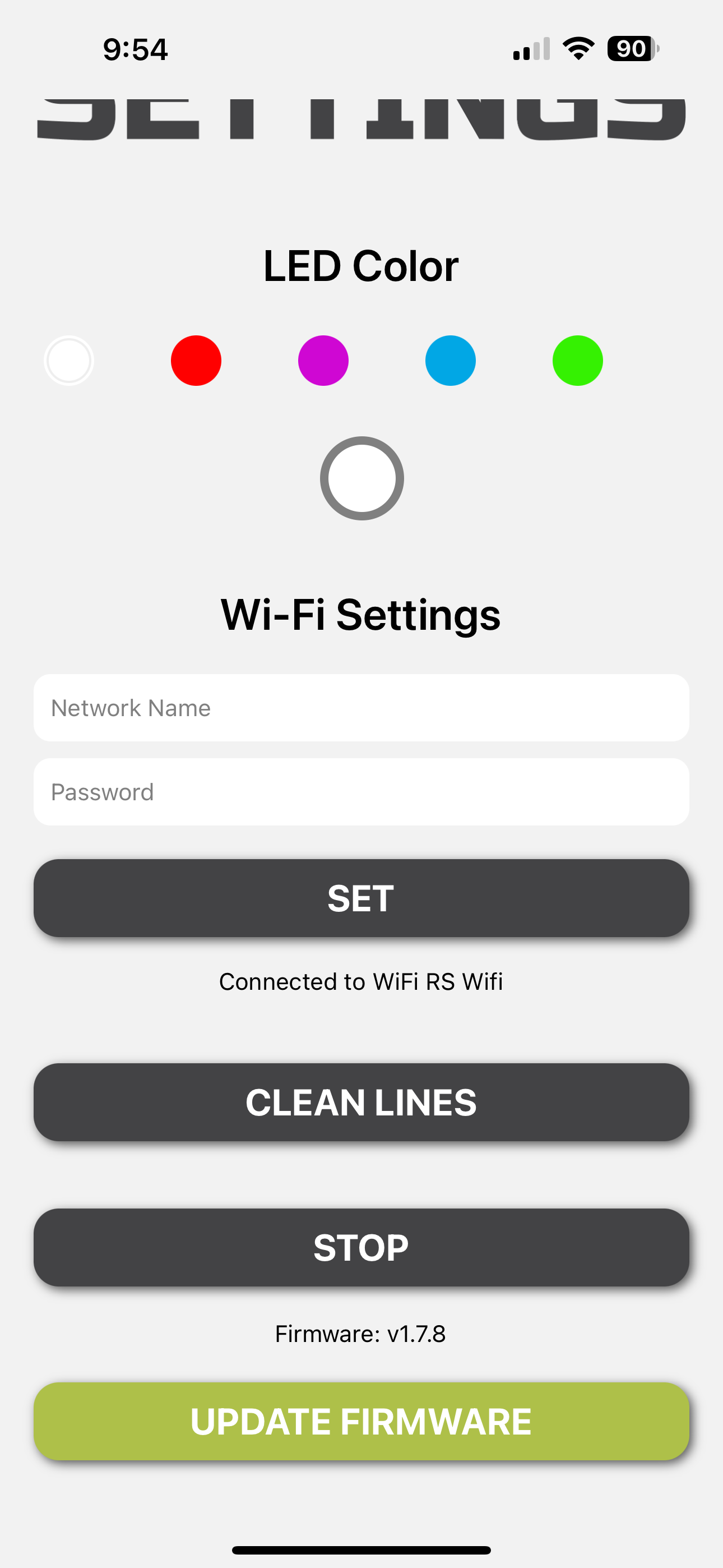The image size is (723, 1568).
Task: Start the Clean Lines routine
Action: point(361,1103)
